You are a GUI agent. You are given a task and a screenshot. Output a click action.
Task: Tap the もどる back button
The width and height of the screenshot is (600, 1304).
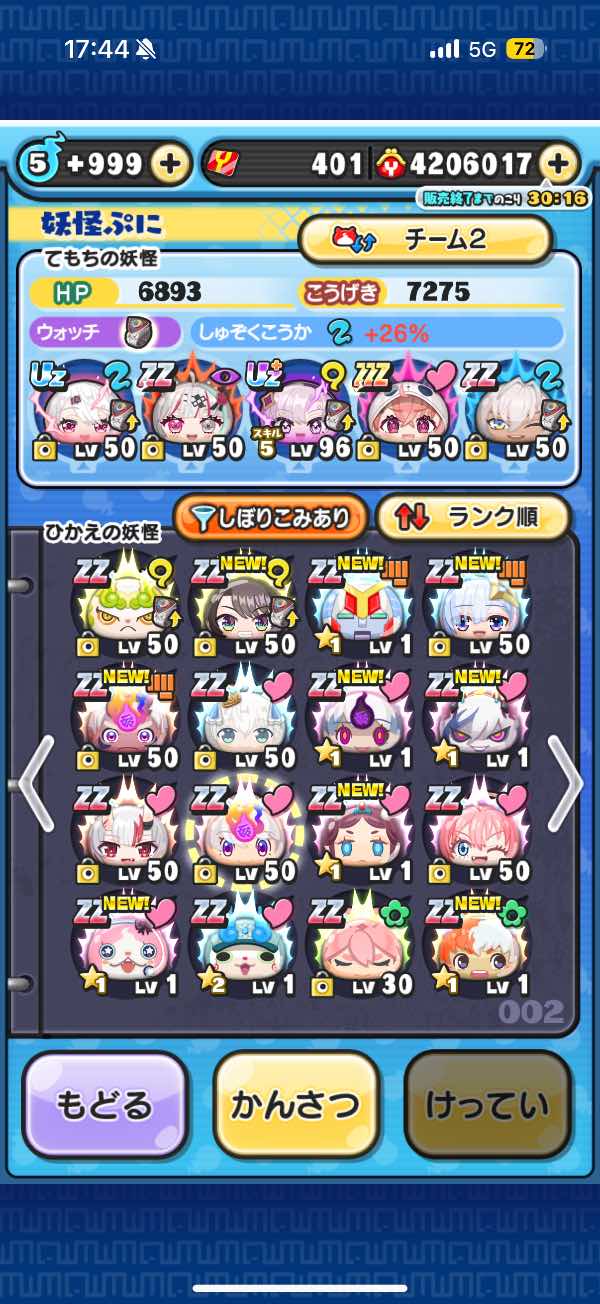tap(105, 1105)
